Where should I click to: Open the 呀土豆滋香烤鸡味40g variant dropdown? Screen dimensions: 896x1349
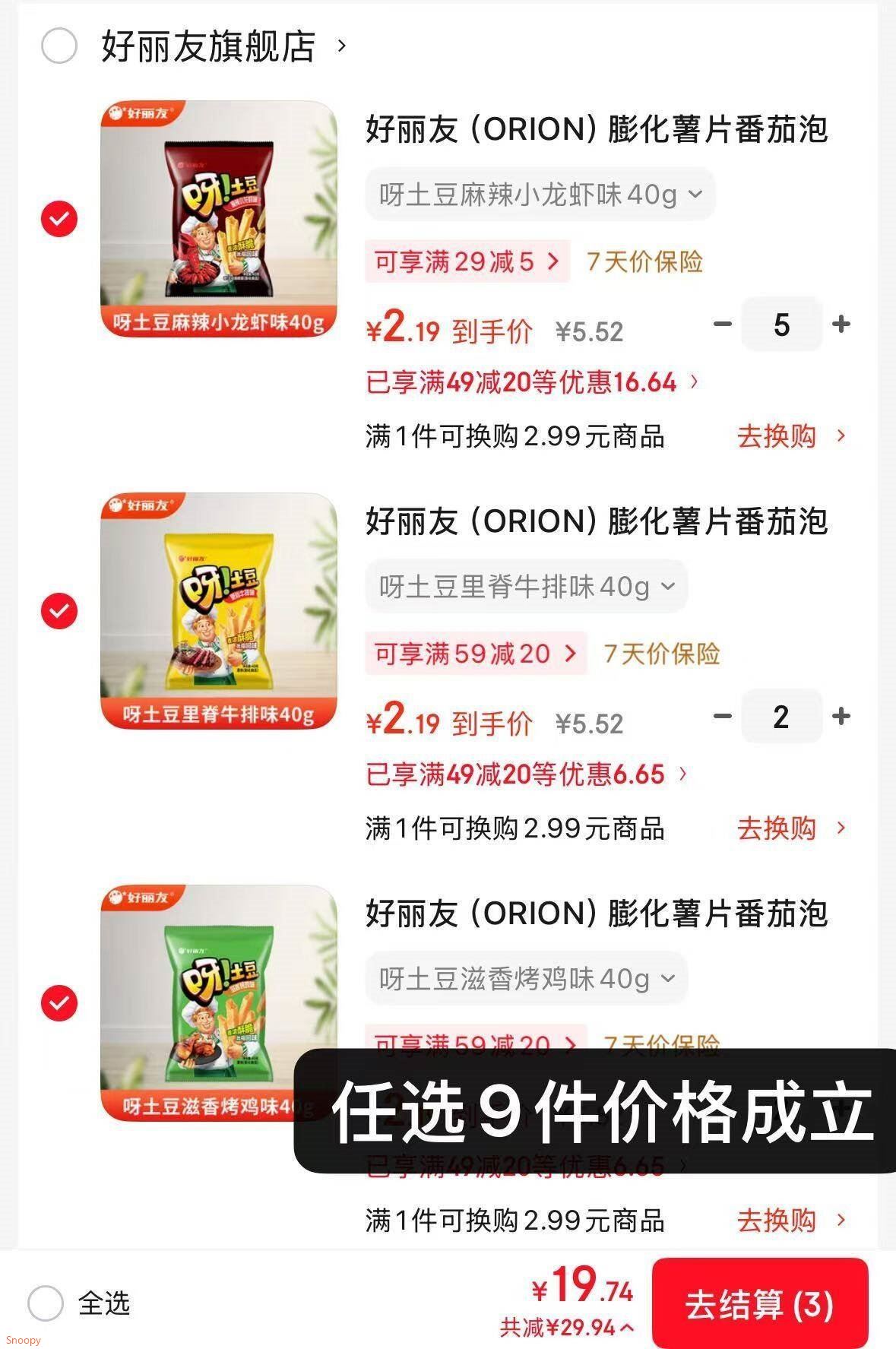(x=526, y=979)
